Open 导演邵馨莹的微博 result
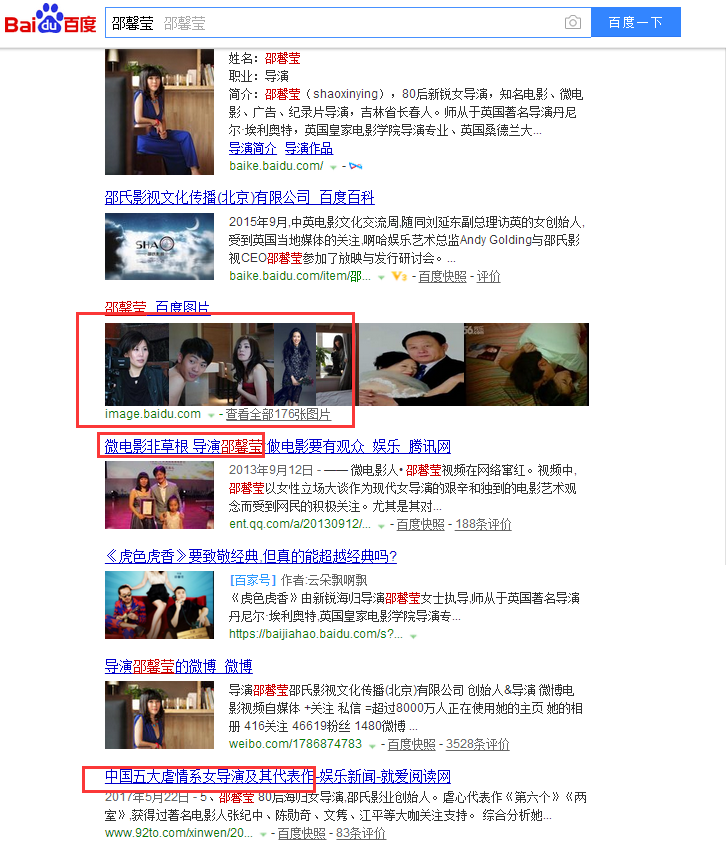Screen dimensions: 726x846 pos(178,665)
